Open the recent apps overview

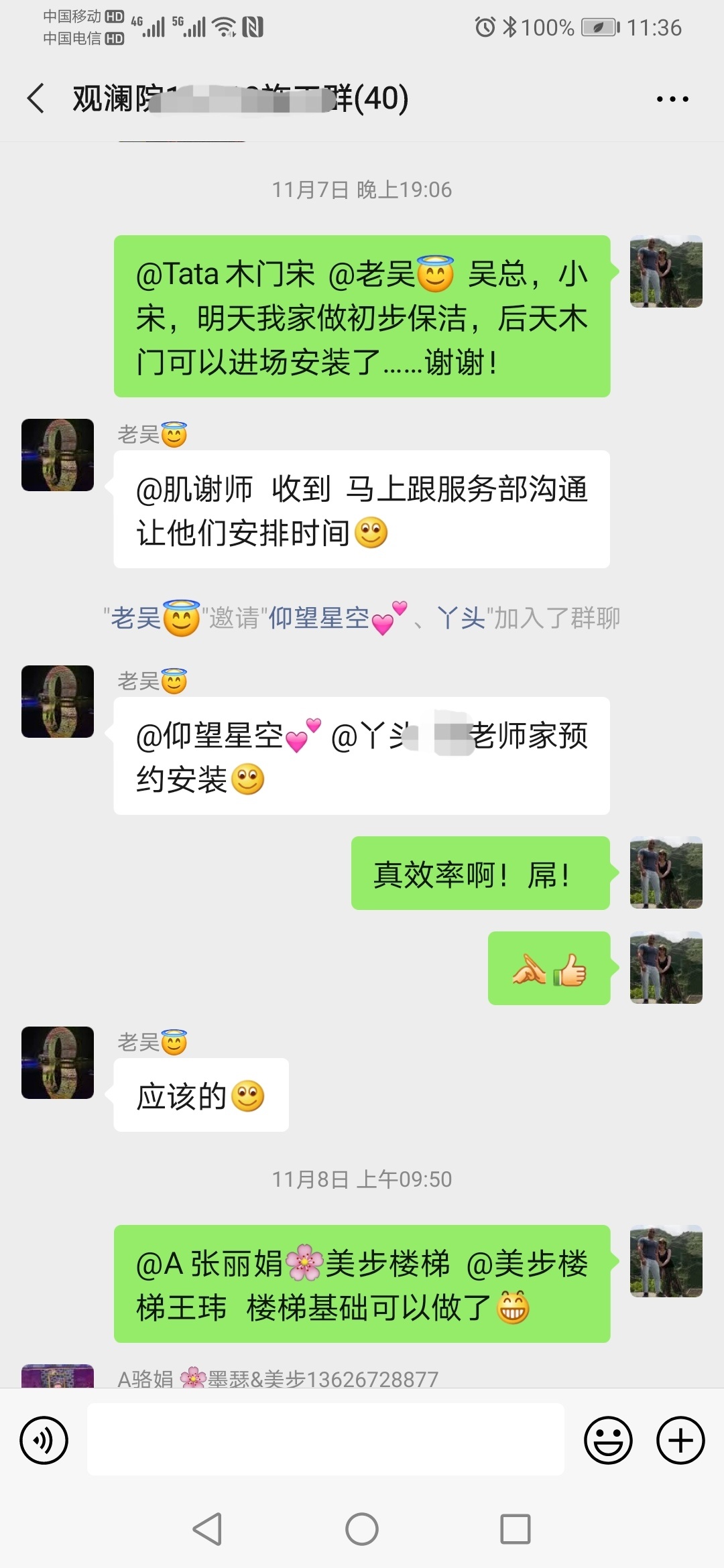coord(516,1529)
